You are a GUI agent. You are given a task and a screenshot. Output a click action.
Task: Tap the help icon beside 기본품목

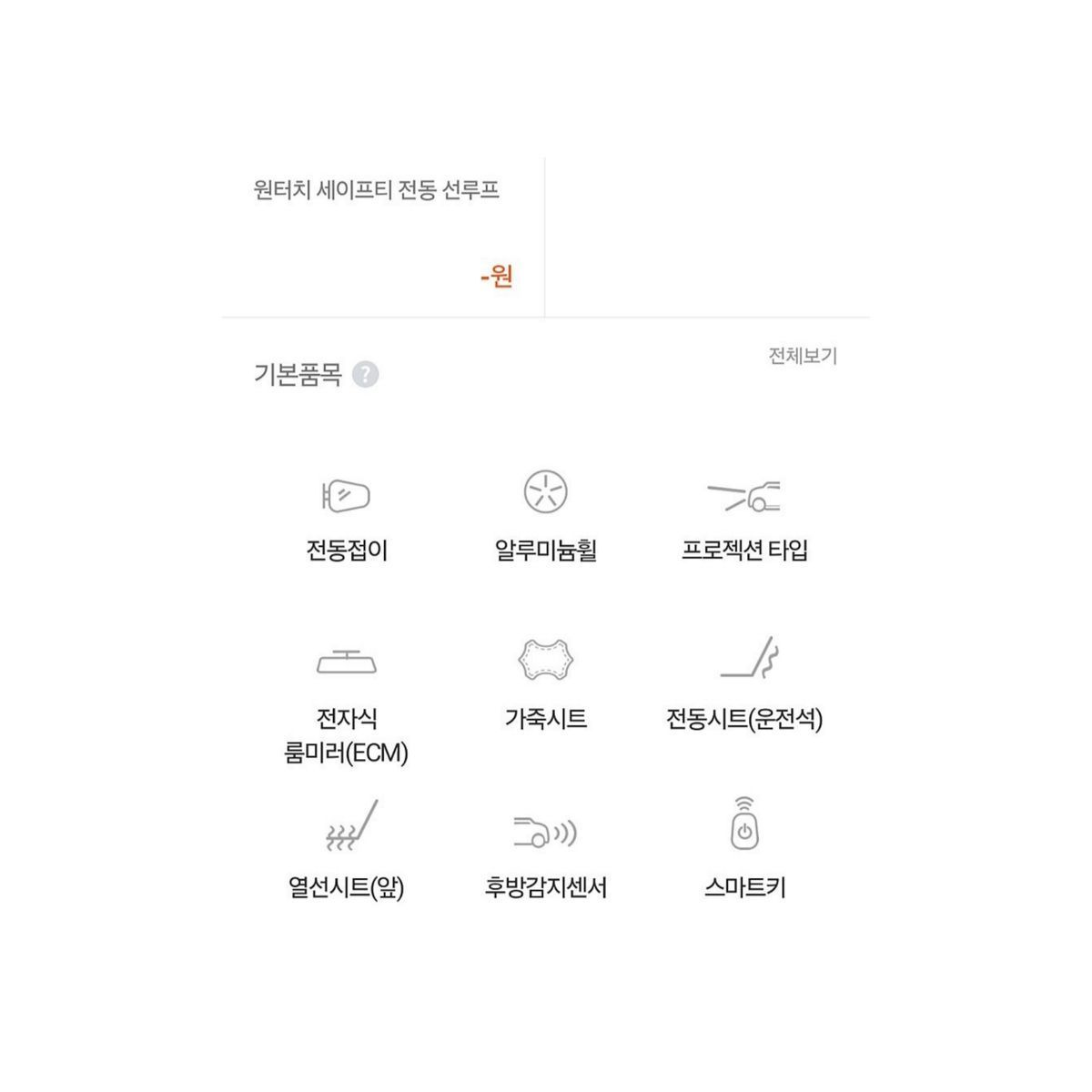pyautogui.click(x=365, y=375)
